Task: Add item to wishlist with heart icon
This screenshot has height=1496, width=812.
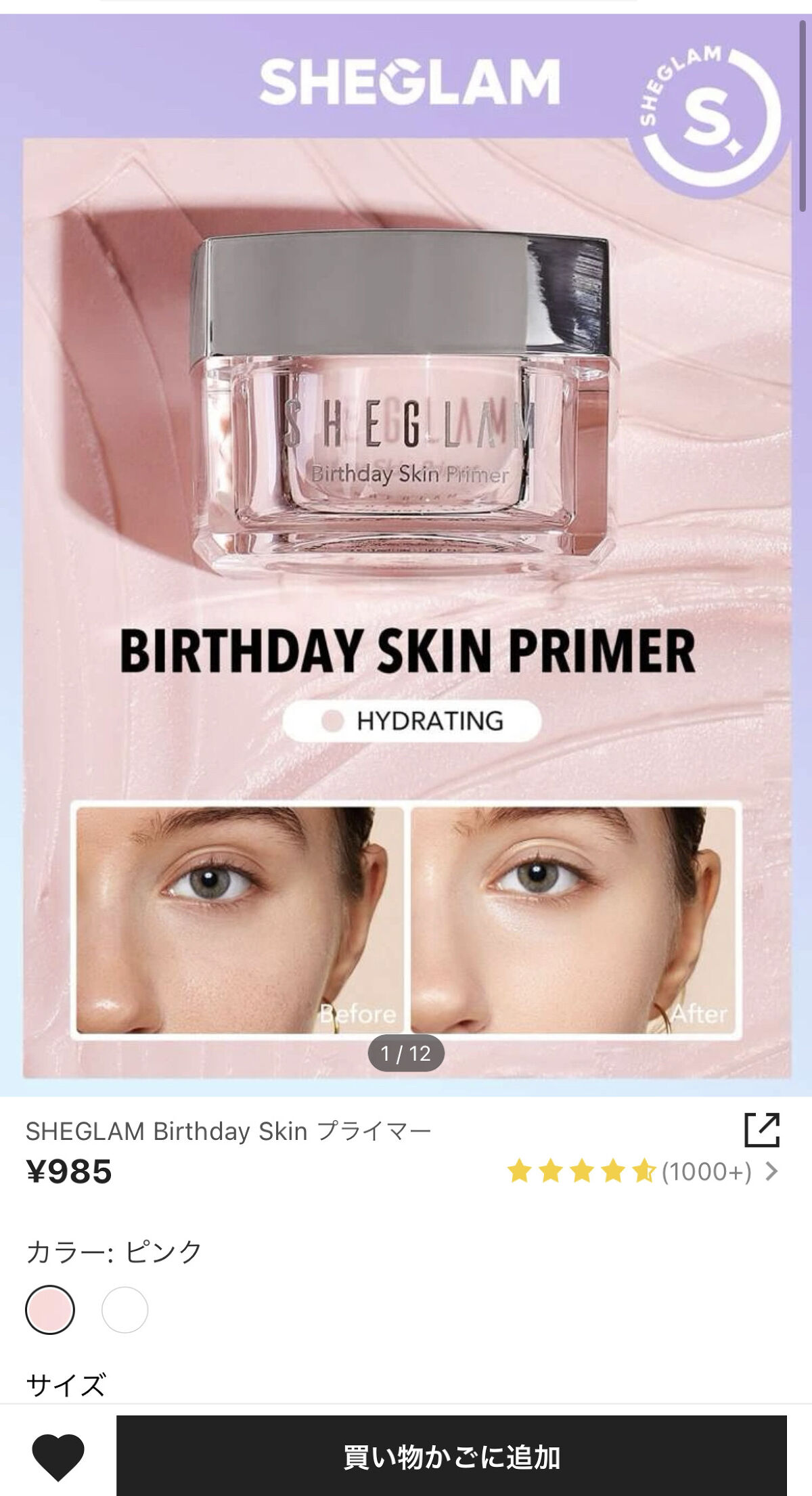Action: [x=58, y=1457]
